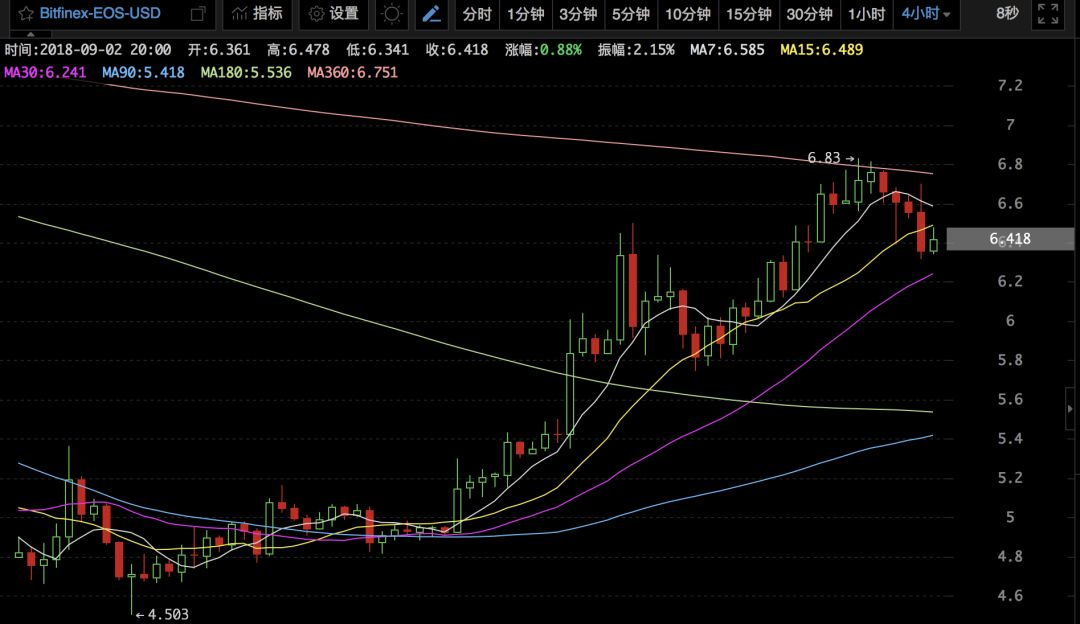The height and width of the screenshot is (624, 1080).
Task: Select the 1小时 interval
Action: click(866, 14)
